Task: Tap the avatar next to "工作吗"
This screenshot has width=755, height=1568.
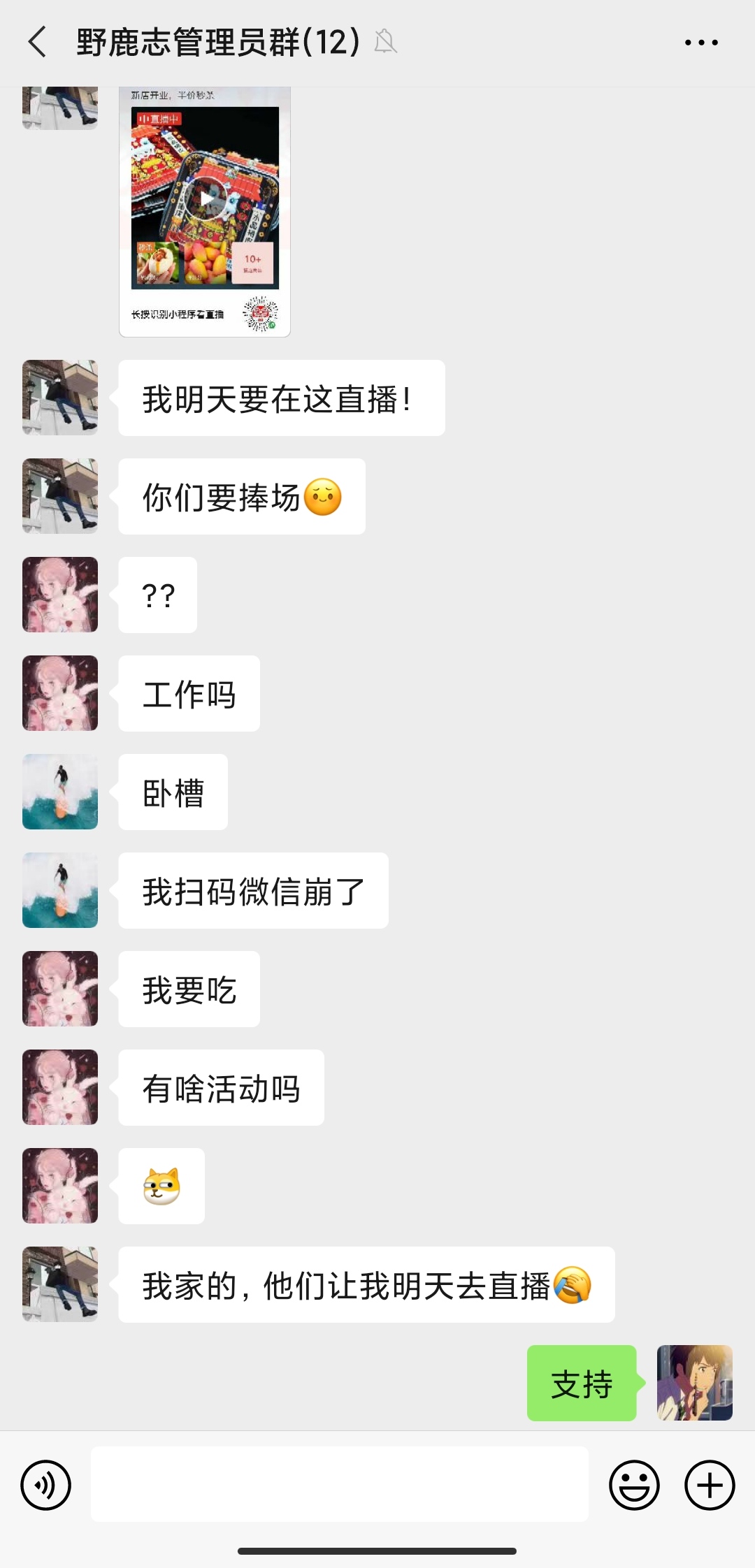Action: pos(60,693)
